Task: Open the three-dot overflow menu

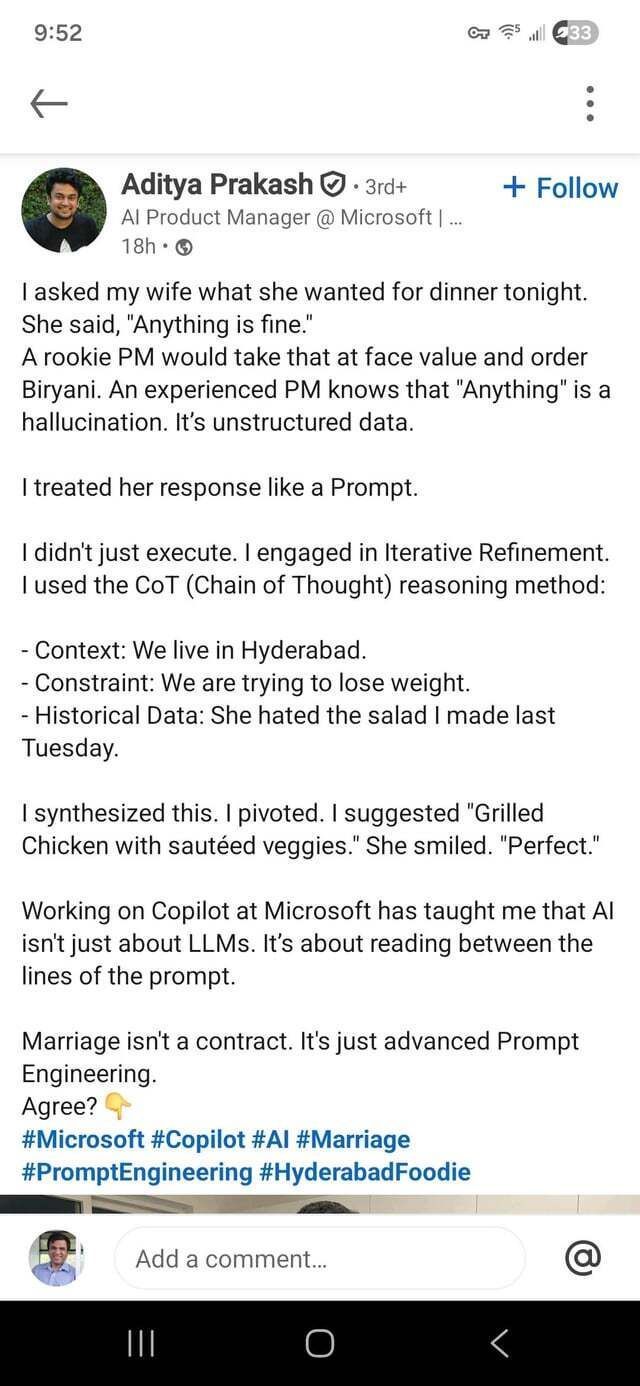Action: [590, 103]
